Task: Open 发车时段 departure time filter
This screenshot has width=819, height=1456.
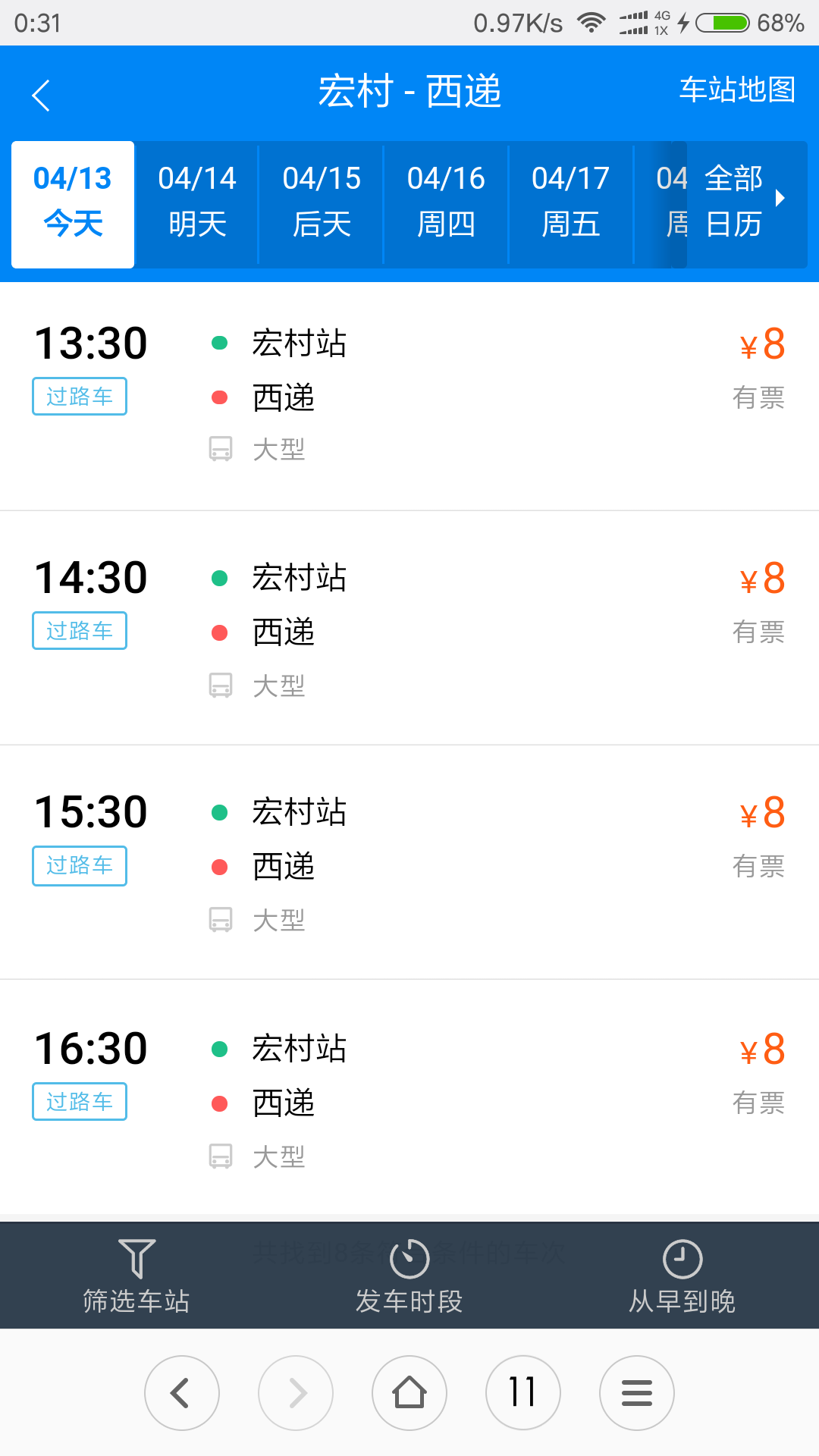Action: click(x=409, y=1276)
